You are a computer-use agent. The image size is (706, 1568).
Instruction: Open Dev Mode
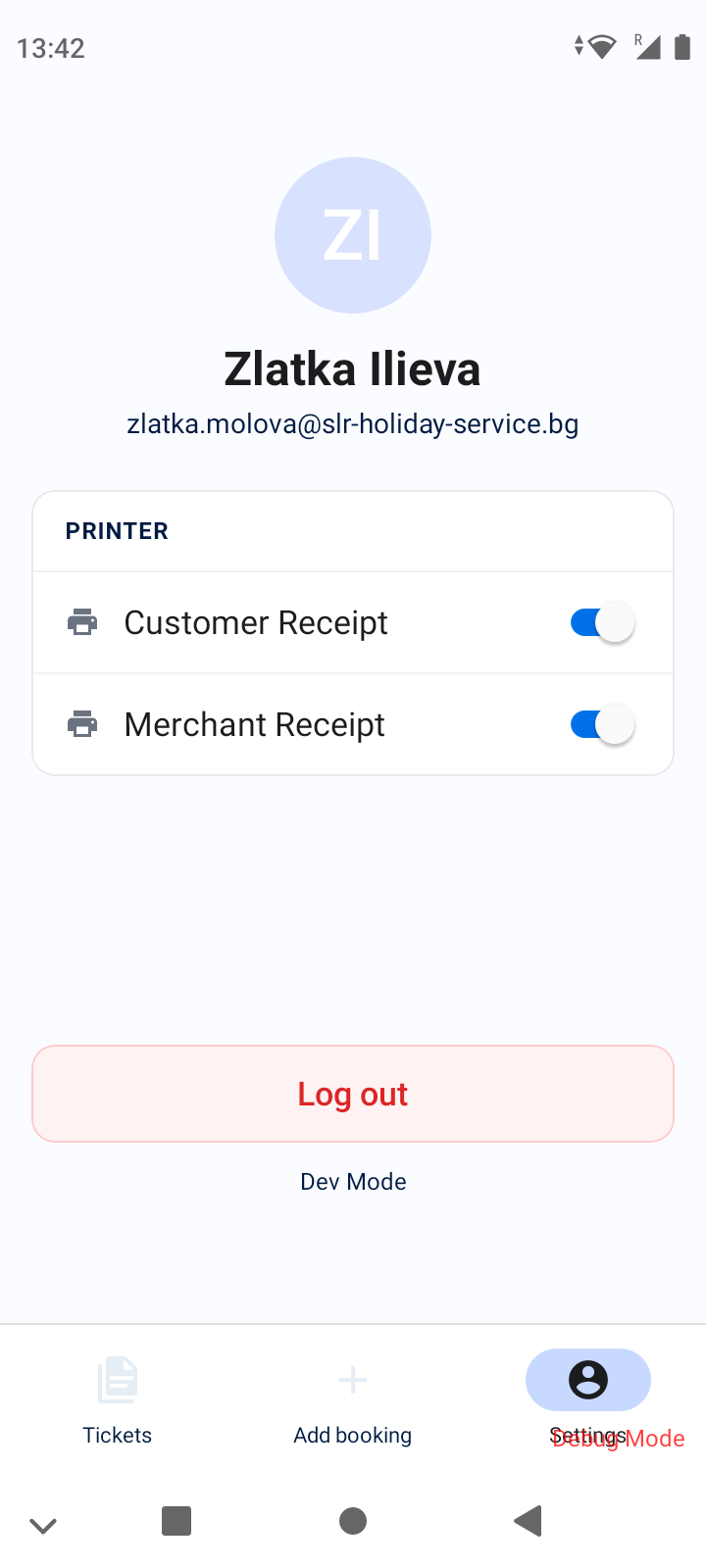[353, 1181]
